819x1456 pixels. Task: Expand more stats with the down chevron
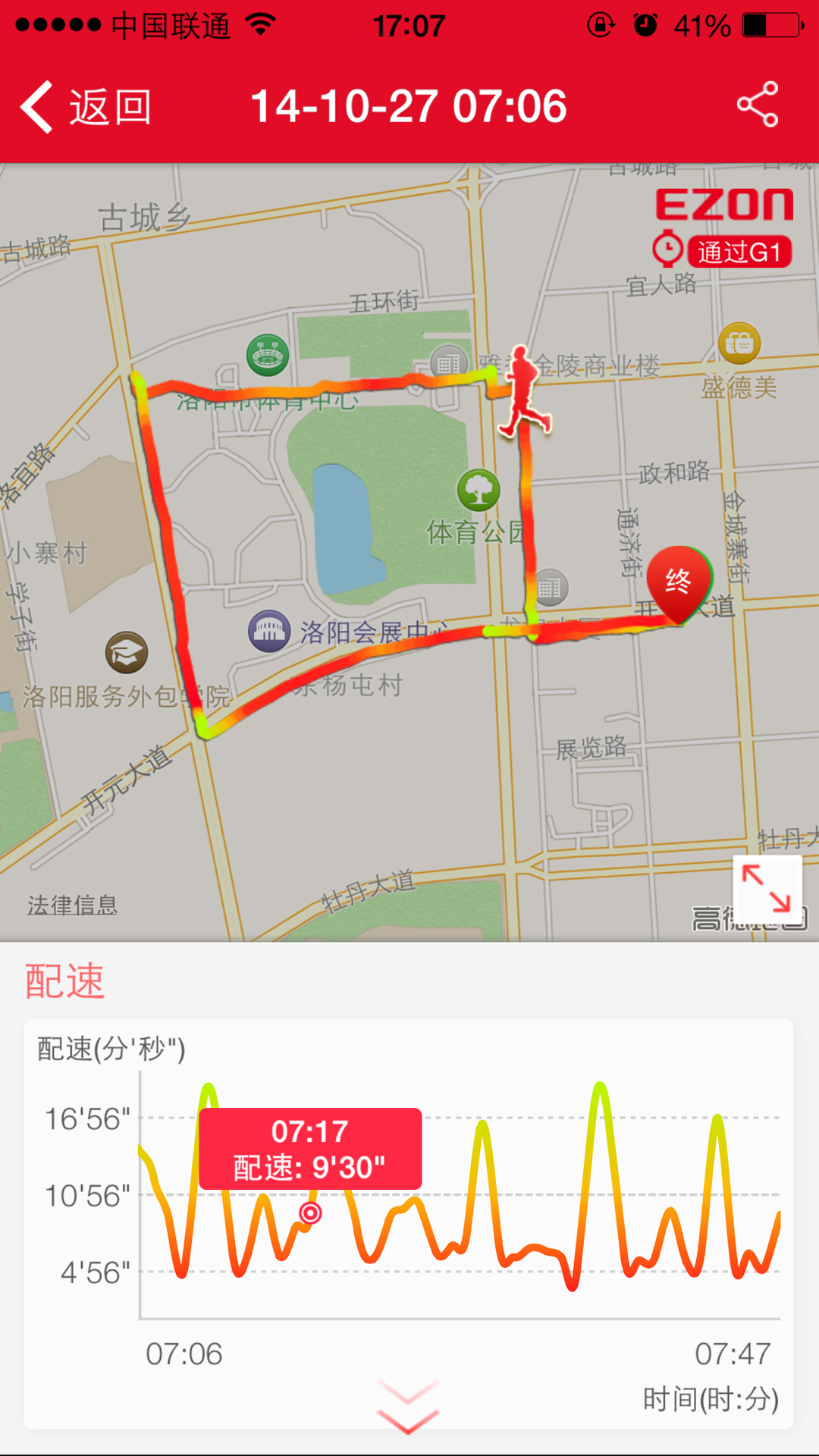coord(408,1407)
